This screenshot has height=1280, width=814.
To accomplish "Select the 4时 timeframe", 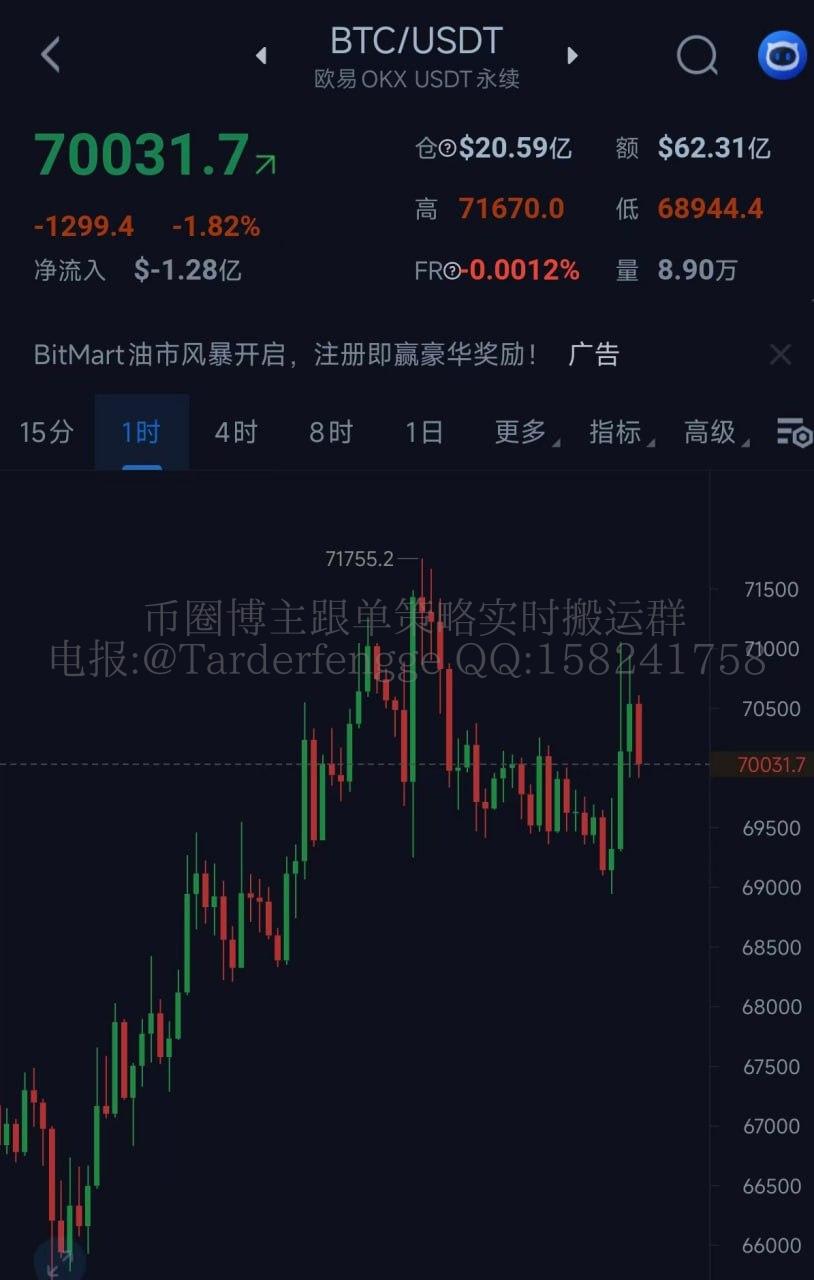I will pos(236,432).
